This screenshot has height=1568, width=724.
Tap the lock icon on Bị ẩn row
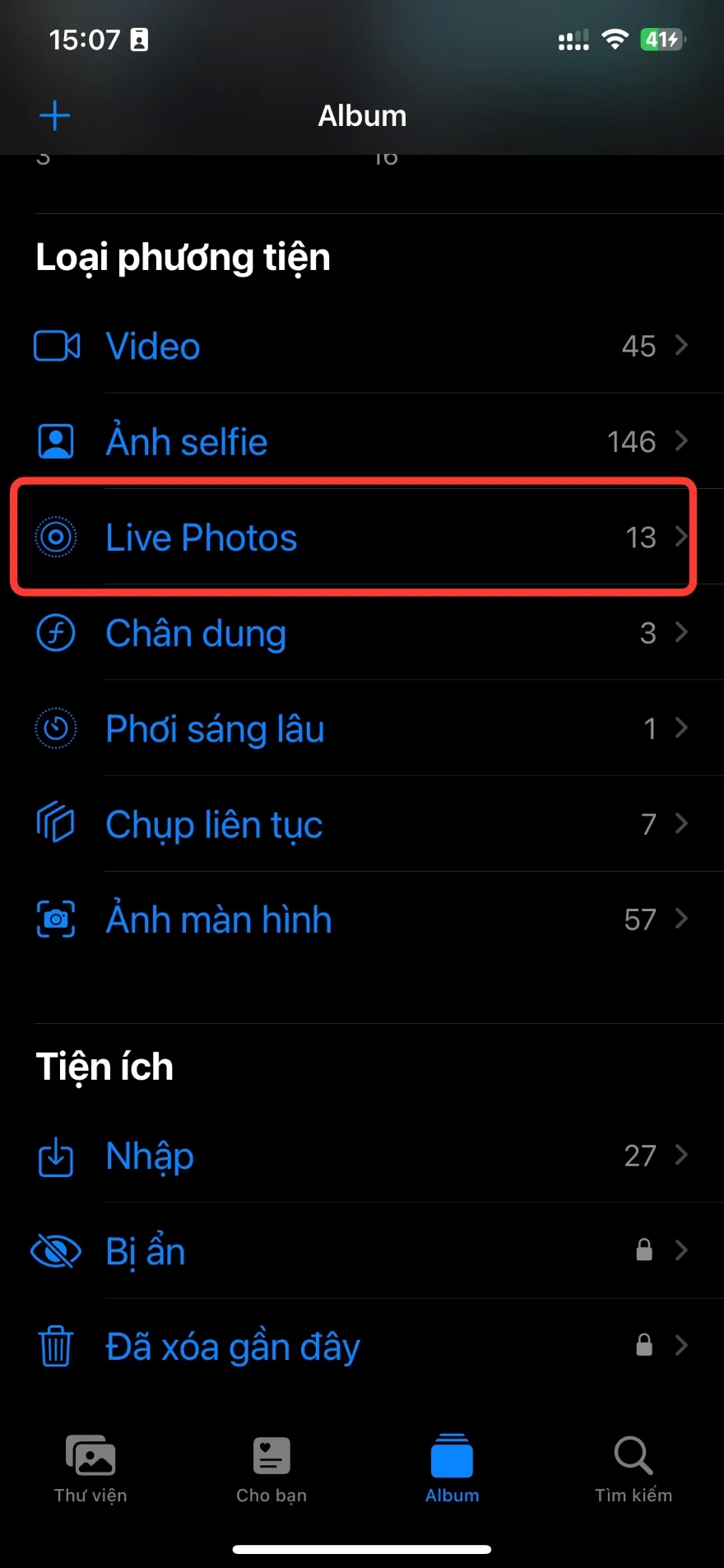click(645, 1250)
